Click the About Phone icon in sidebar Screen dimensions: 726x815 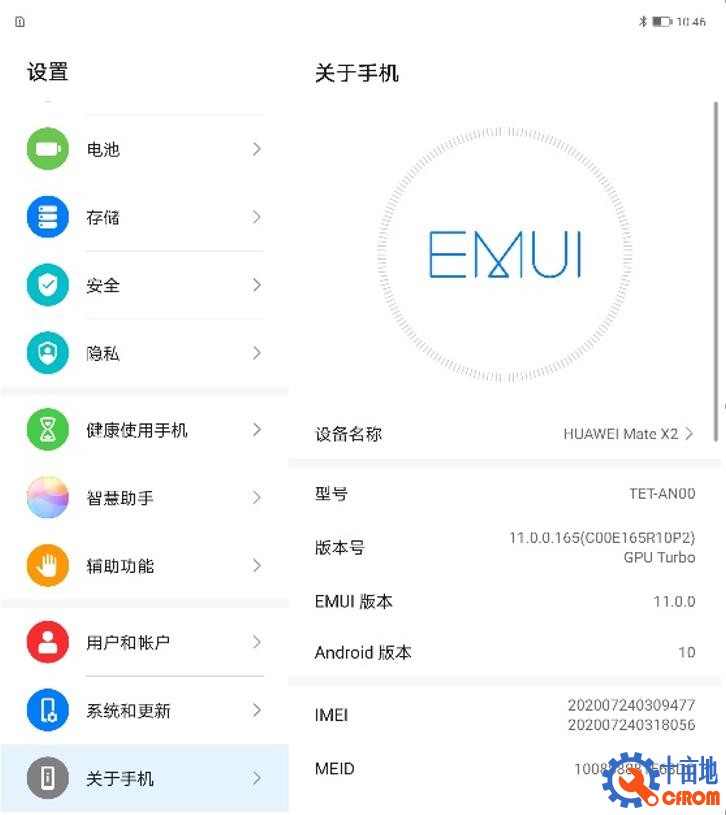coord(47,778)
